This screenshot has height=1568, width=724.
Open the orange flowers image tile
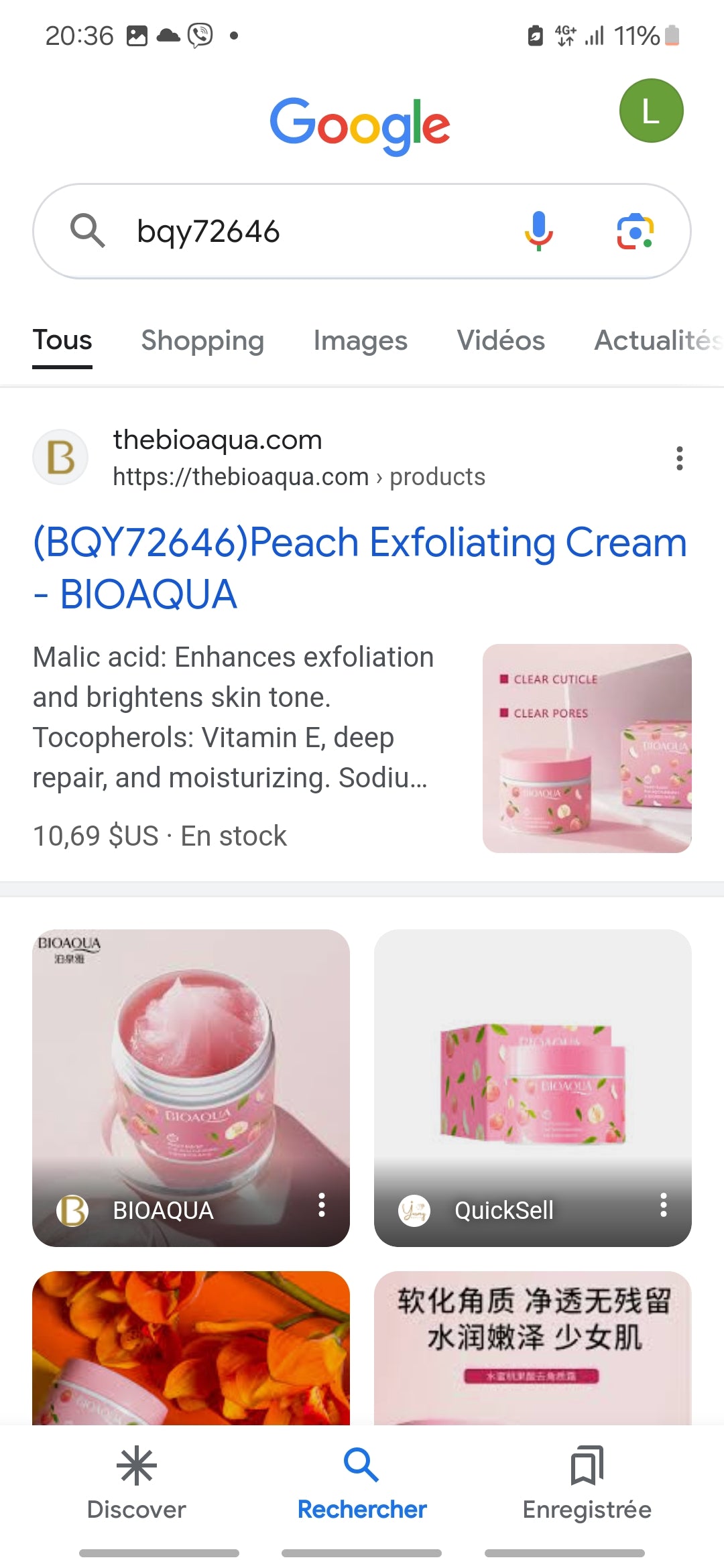click(x=191, y=1347)
